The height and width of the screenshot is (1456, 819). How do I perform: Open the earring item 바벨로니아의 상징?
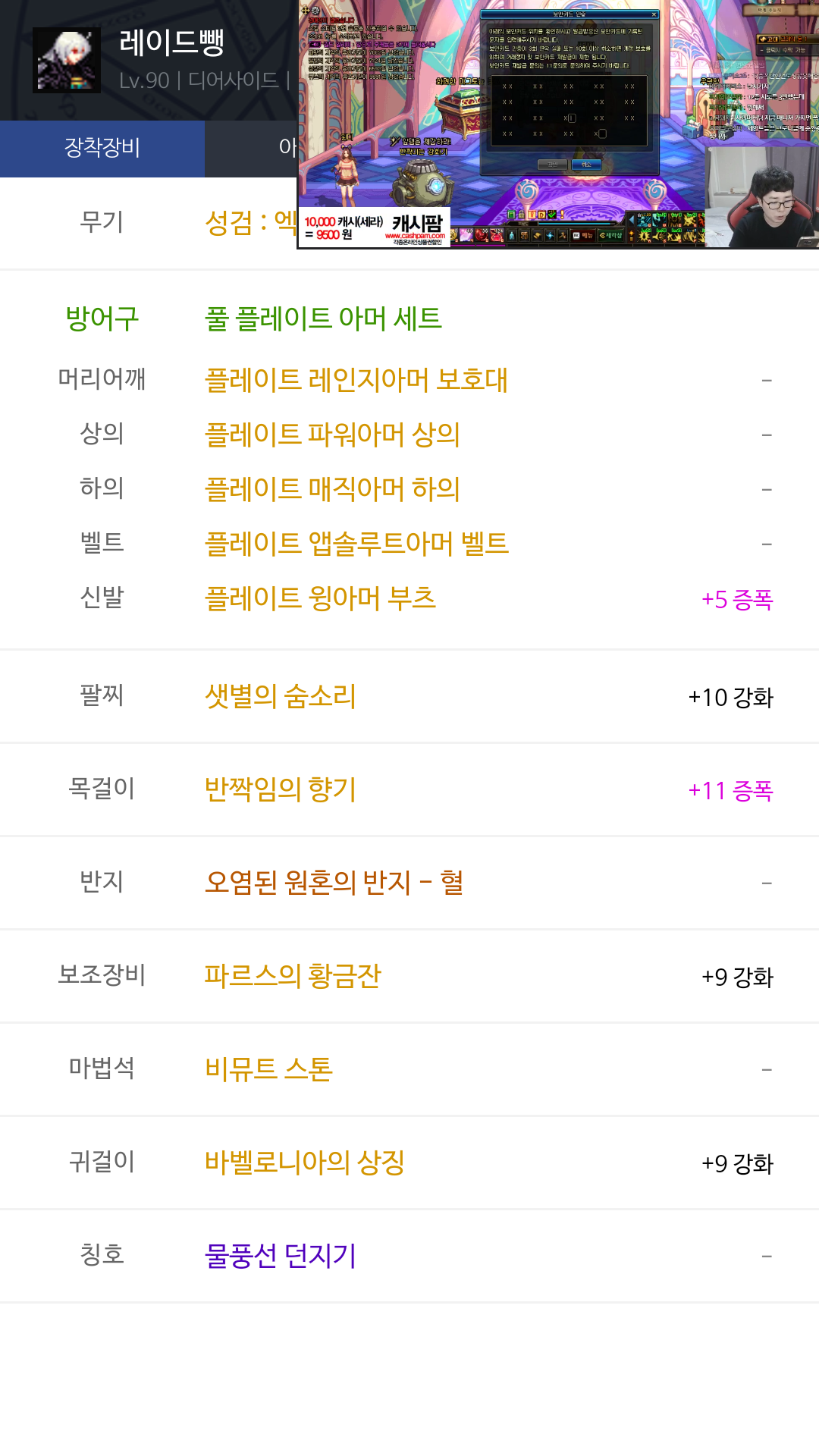pyautogui.click(x=305, y=1162)
